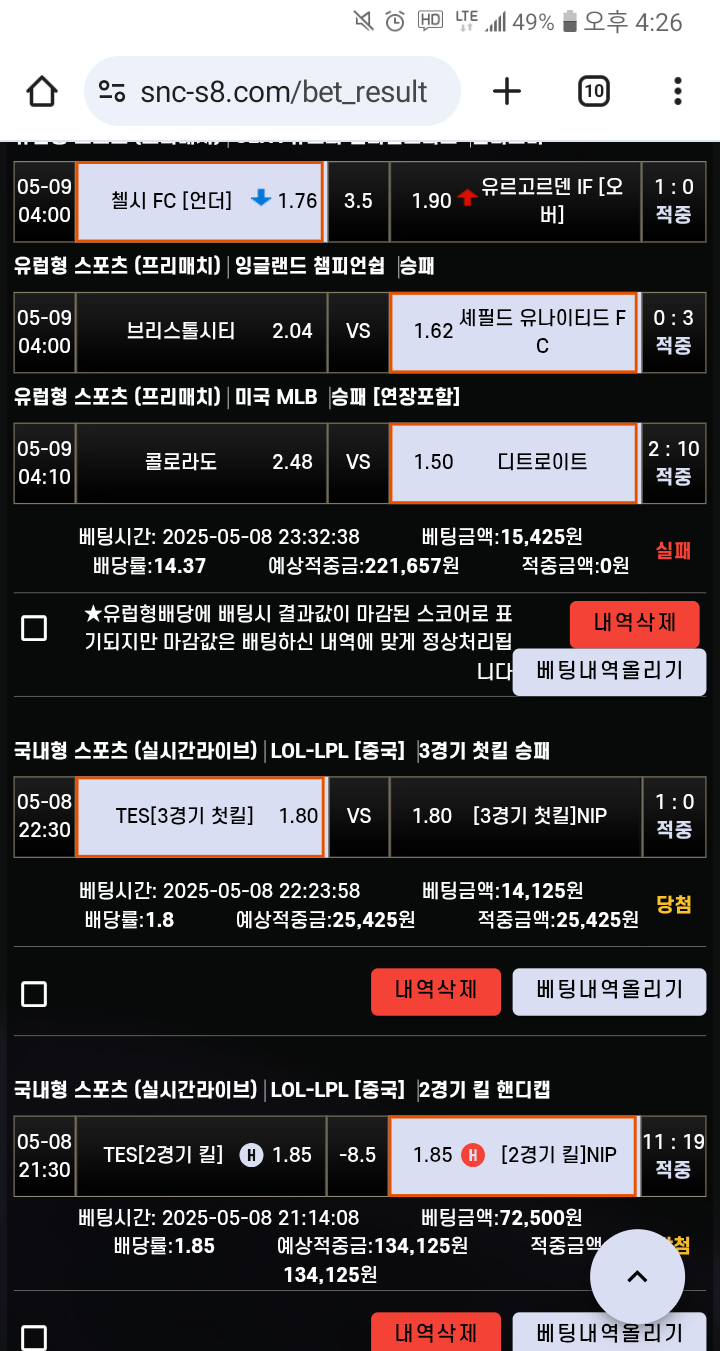Screen dimensions: 720x1351
Task: Check the box for the 15,425원 bet
Action: [34, 628]
